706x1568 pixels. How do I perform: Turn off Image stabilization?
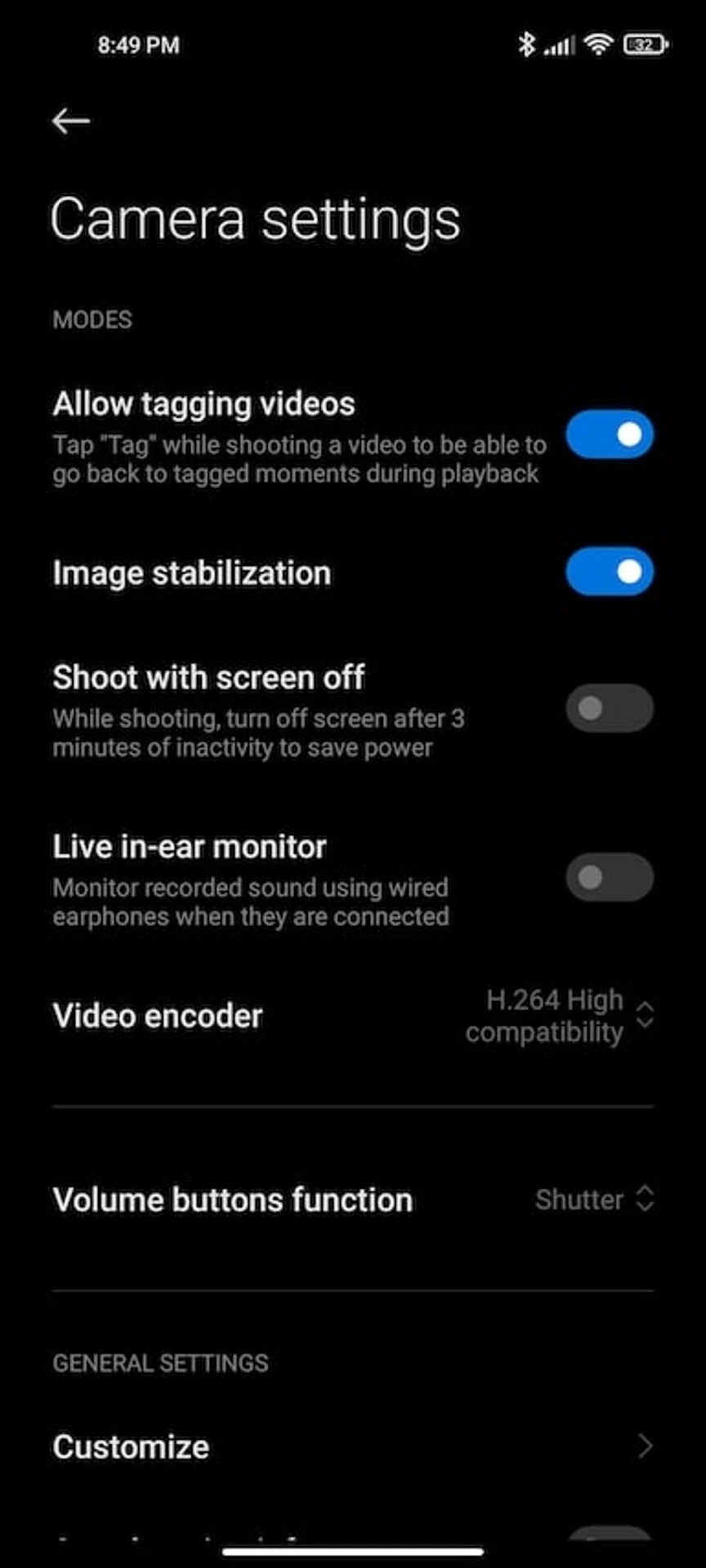click(x=609, y=572)
